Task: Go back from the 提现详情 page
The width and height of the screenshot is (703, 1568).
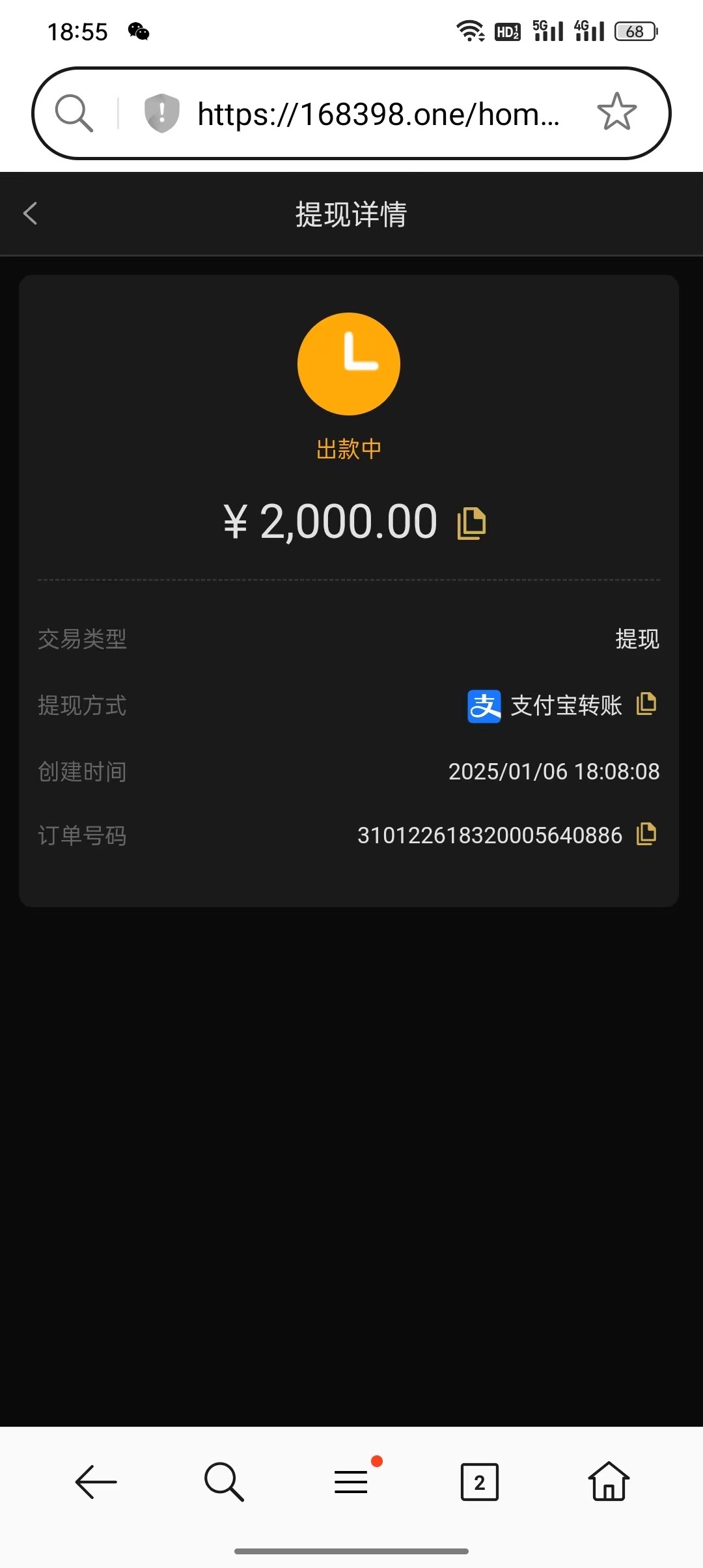Action: coord(31,214)
